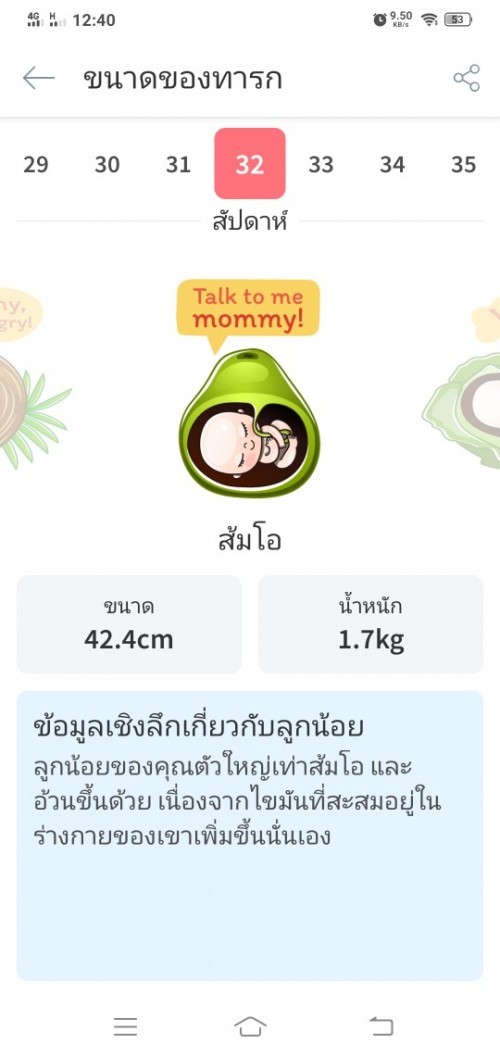The height and width of the screenshot is (1056, 500).
Task: Switch to week 31
Action: 179,164
